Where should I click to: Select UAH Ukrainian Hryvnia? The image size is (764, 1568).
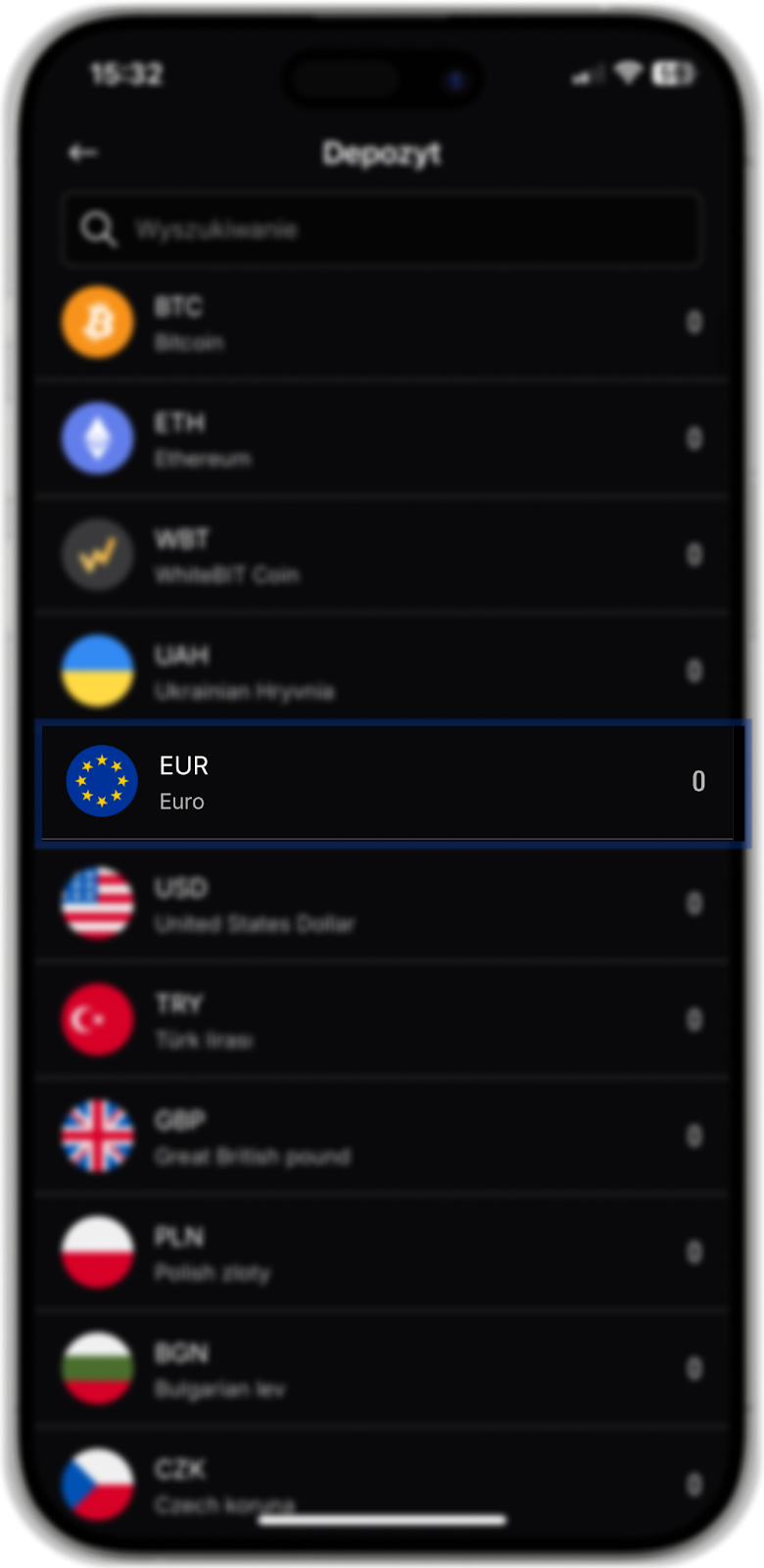pyautogui.click(x=382, y=671)
